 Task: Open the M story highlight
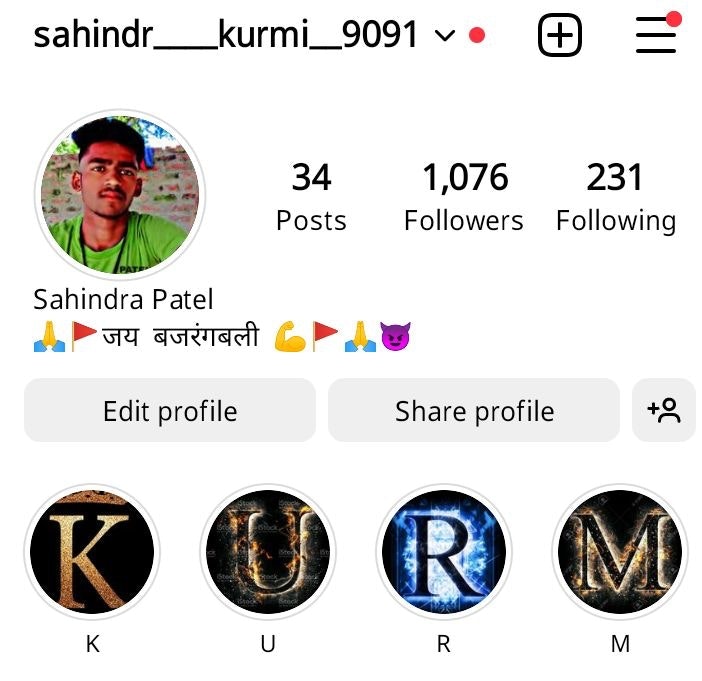620,552
